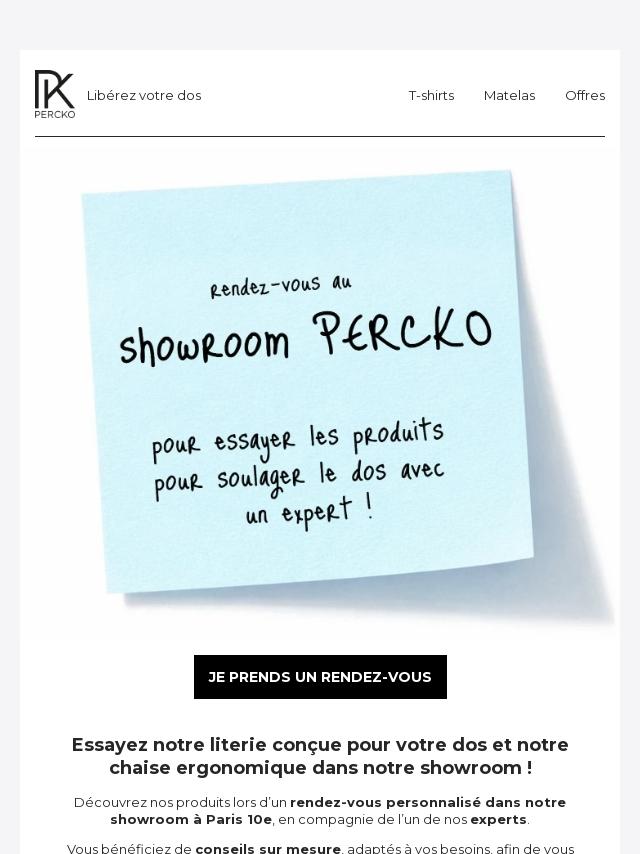Tap the PERCKO logo in the header
This screenshot has width=640, height=854.
click(54, 94)
